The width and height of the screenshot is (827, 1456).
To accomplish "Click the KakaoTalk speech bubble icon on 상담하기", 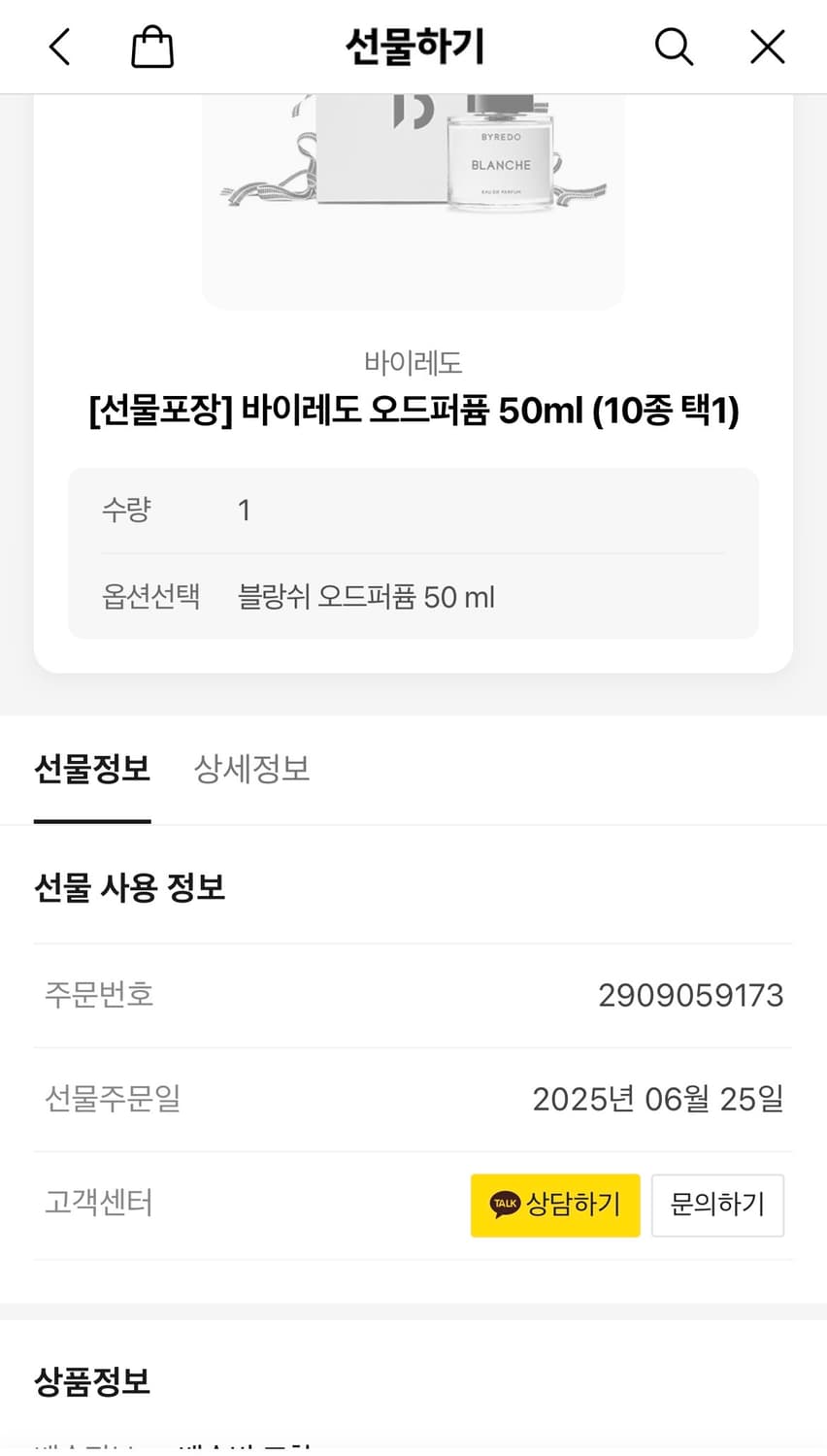I will coord(504,1205).
